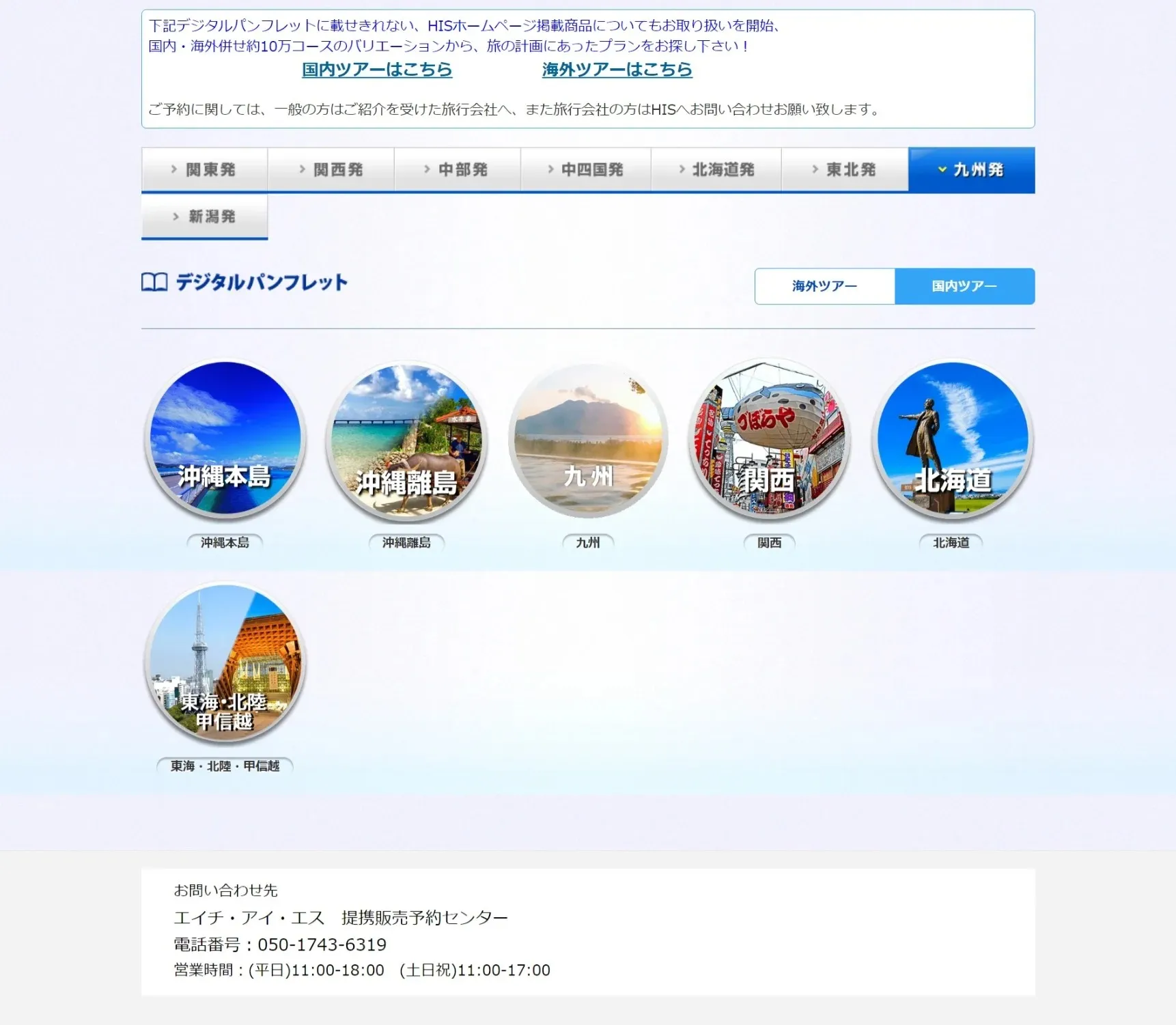Select the 中部発 departure tab
This screenshot has height=1025, width=1176.
[x=457, y=169]
